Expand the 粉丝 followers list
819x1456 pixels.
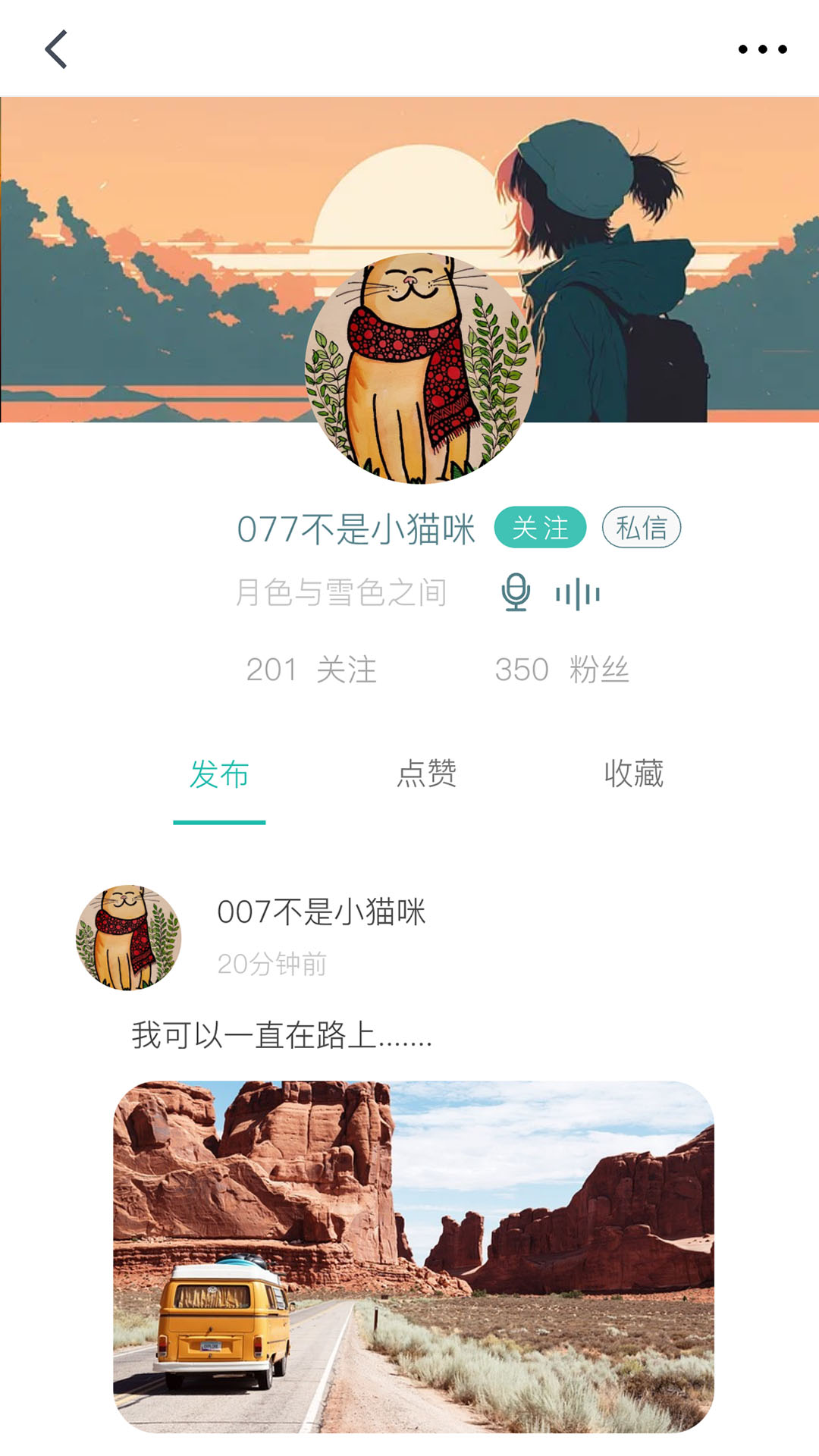point(598,669)
